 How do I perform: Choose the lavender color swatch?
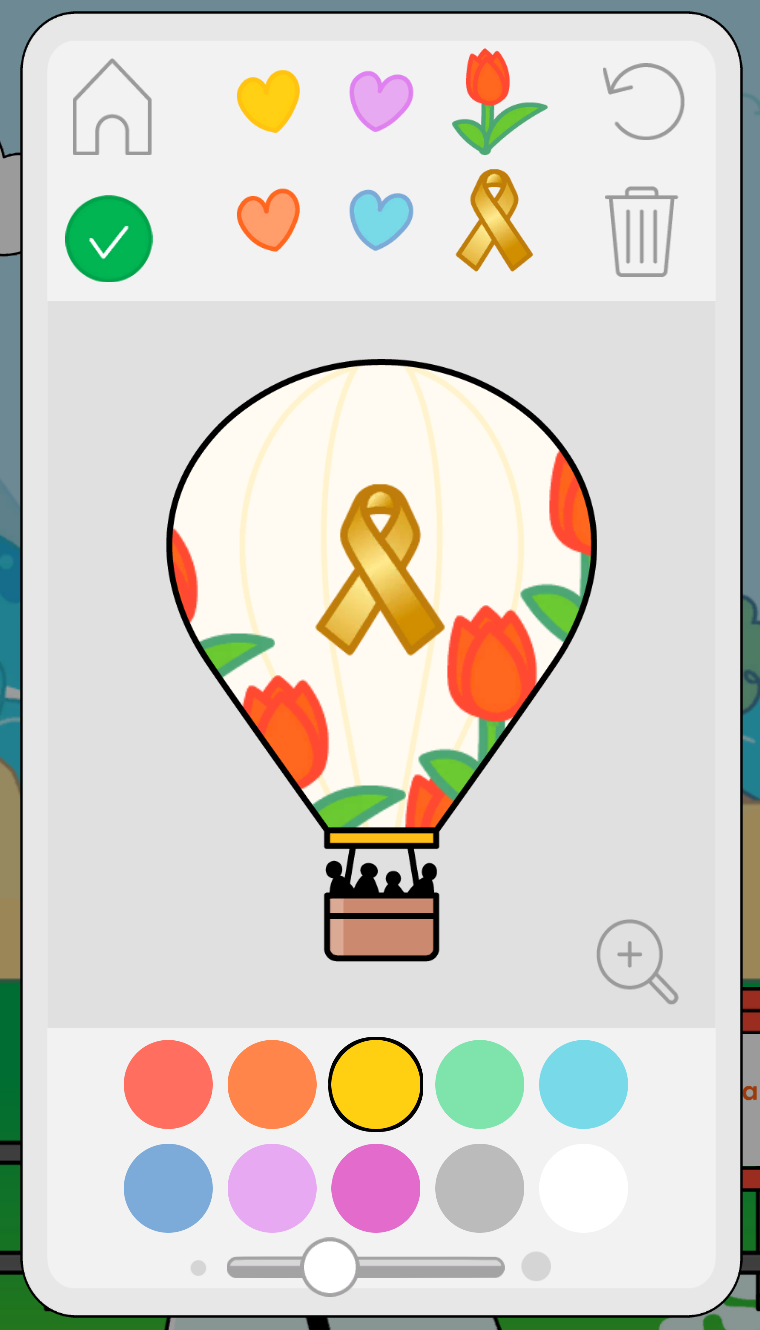pyautogui.click(x=272, y=1189)
